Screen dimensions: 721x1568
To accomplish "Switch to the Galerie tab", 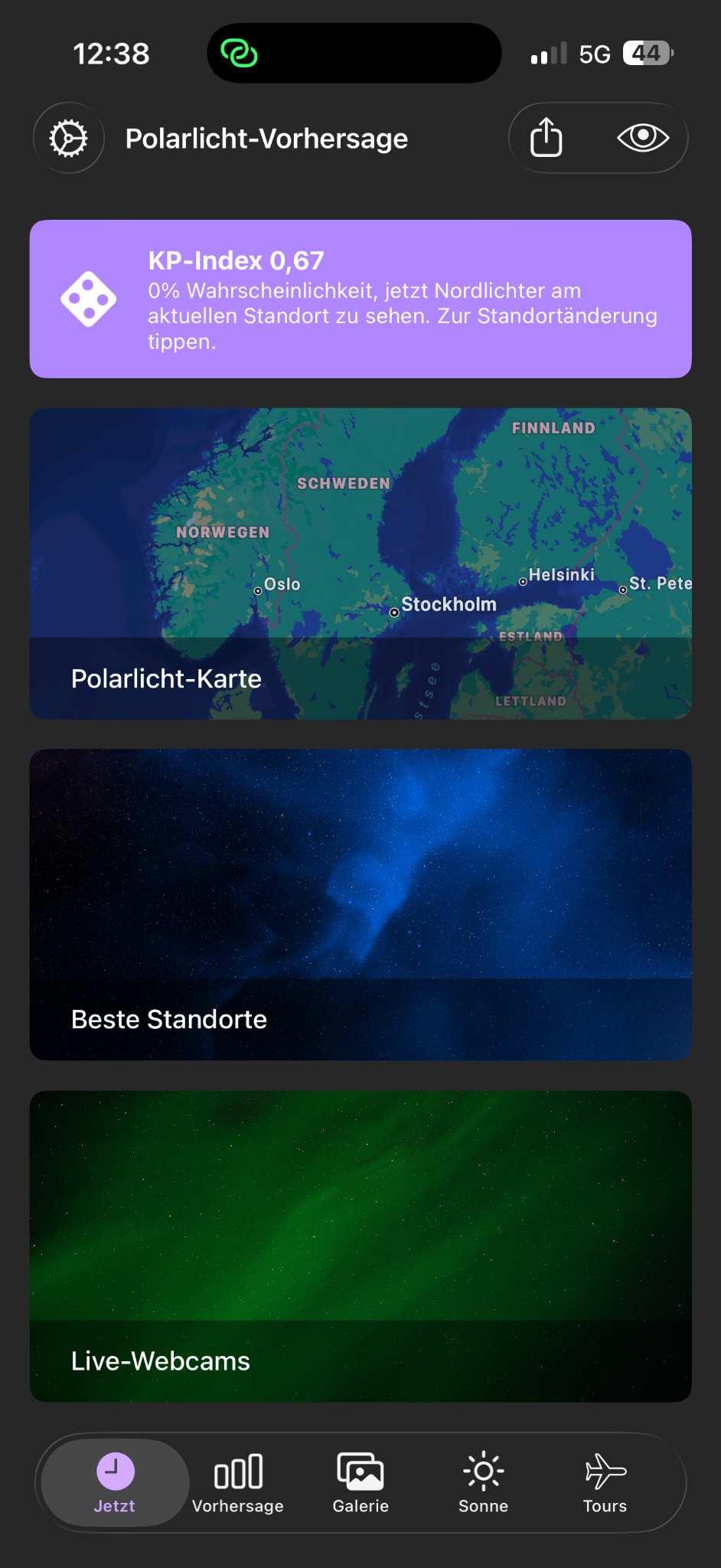I will [360, 1483].
